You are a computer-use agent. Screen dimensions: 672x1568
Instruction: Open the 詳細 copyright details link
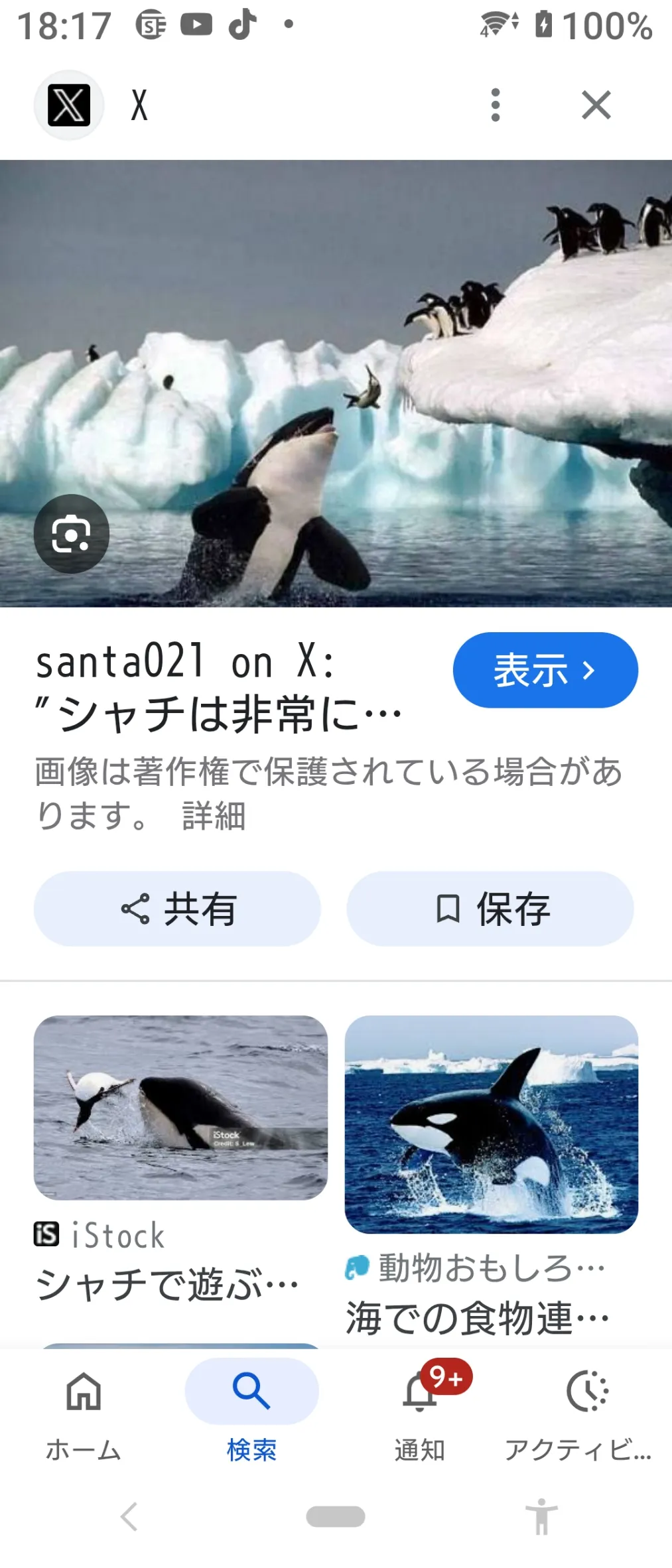pyautogui.click(x=214, y=816)
